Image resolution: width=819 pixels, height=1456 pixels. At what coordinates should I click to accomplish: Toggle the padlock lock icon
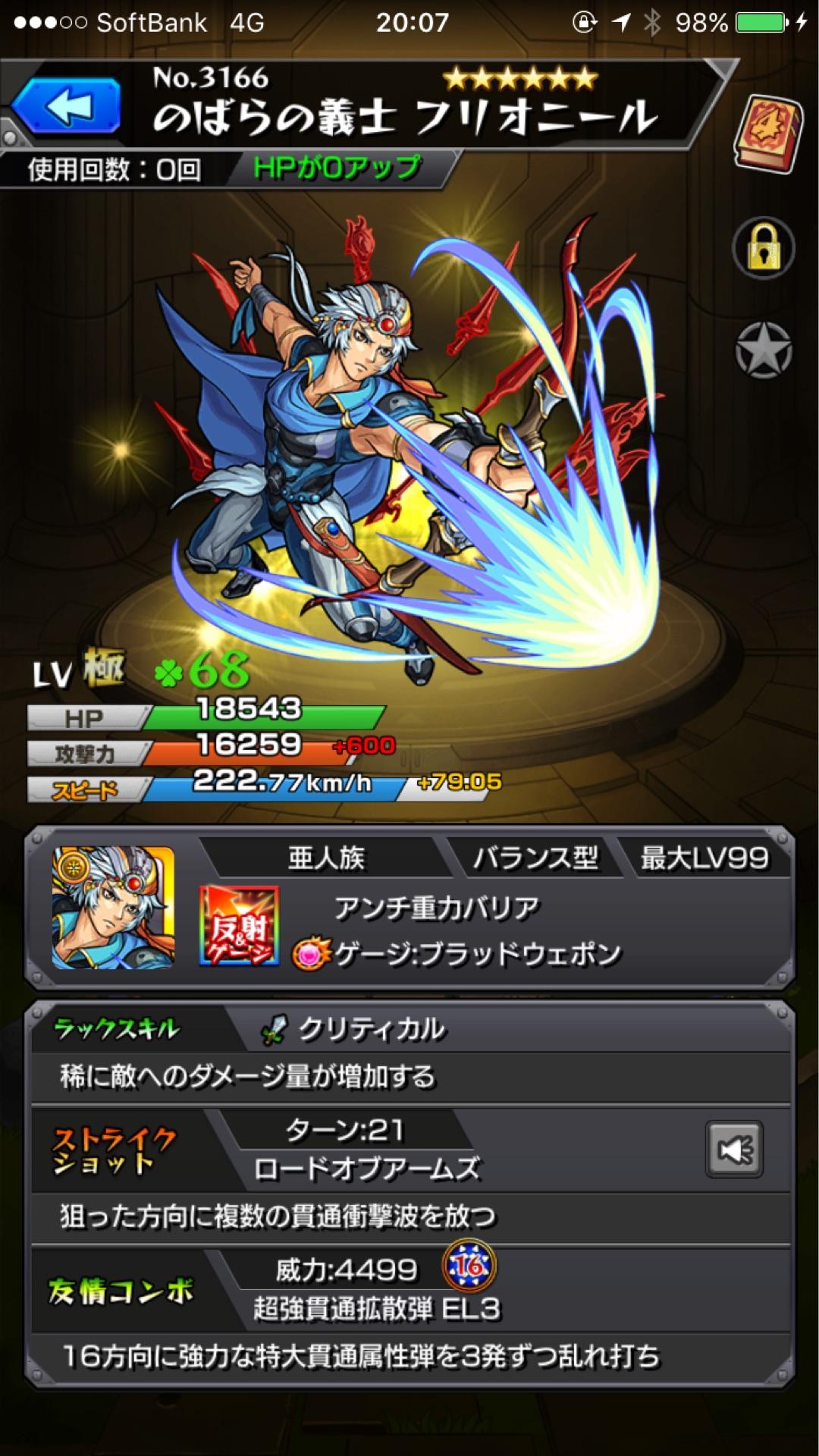click(x=763, y=249)
